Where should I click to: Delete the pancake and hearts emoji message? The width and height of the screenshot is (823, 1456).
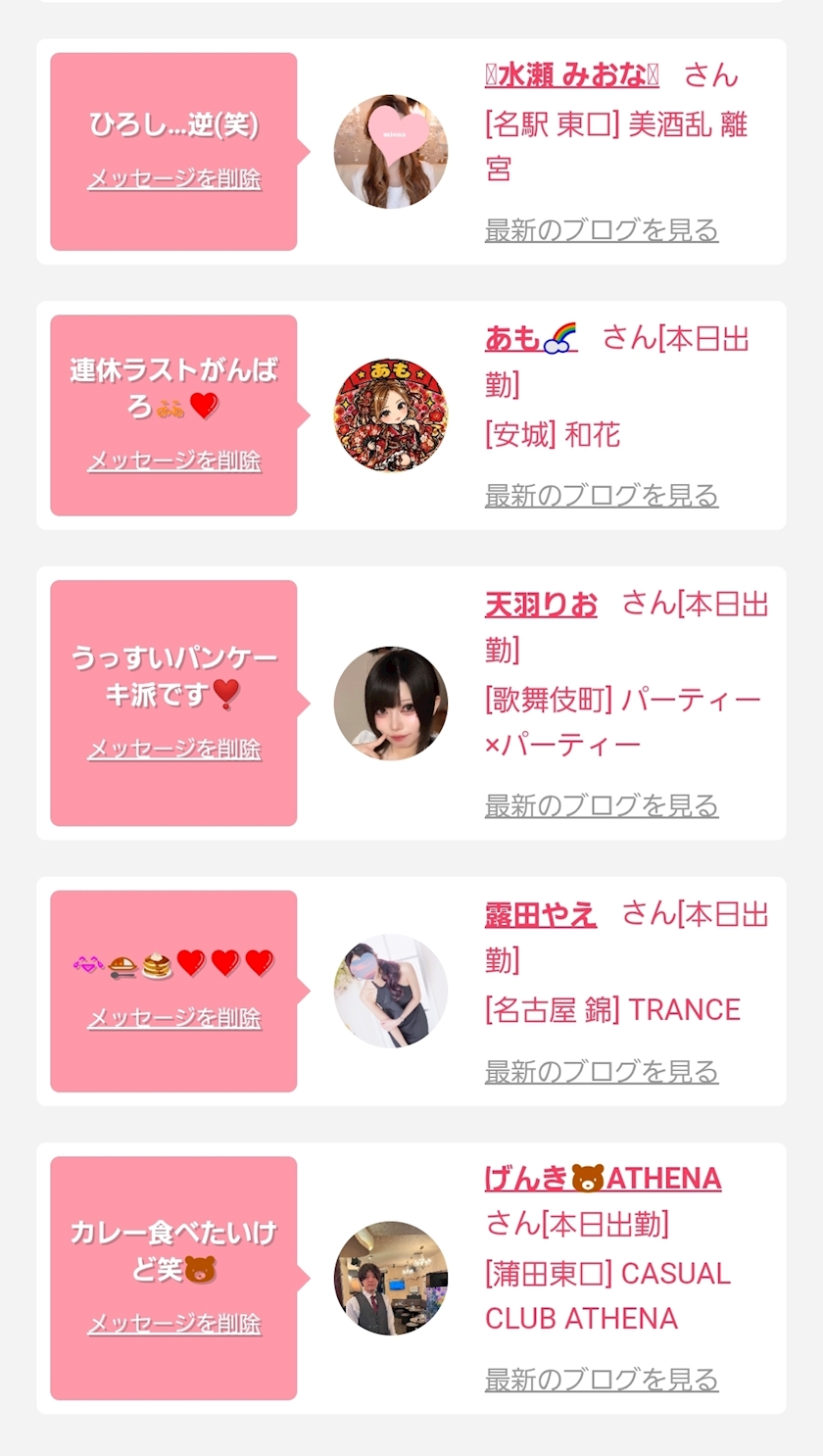click(x=174, y=1019)
